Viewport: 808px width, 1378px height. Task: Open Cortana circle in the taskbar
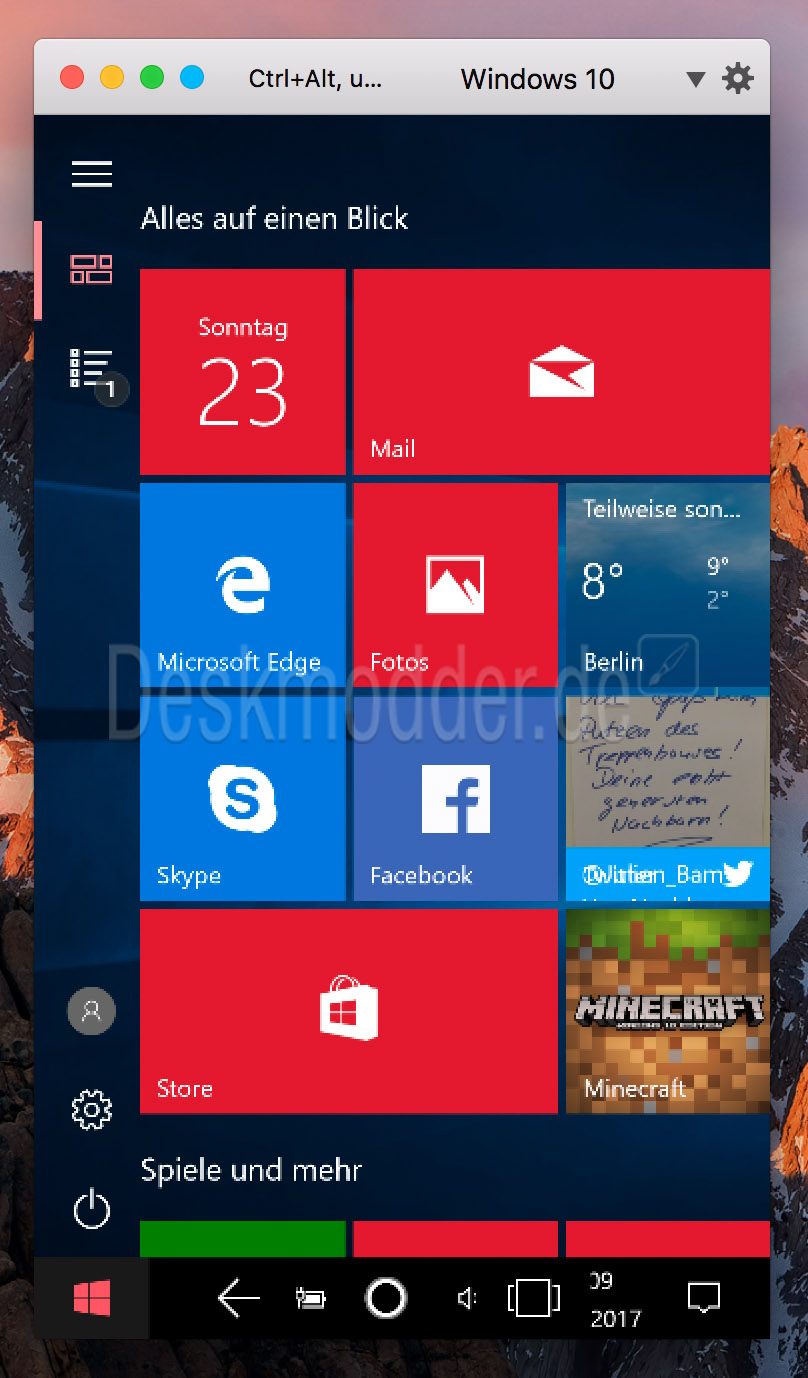click(386, 1298)
